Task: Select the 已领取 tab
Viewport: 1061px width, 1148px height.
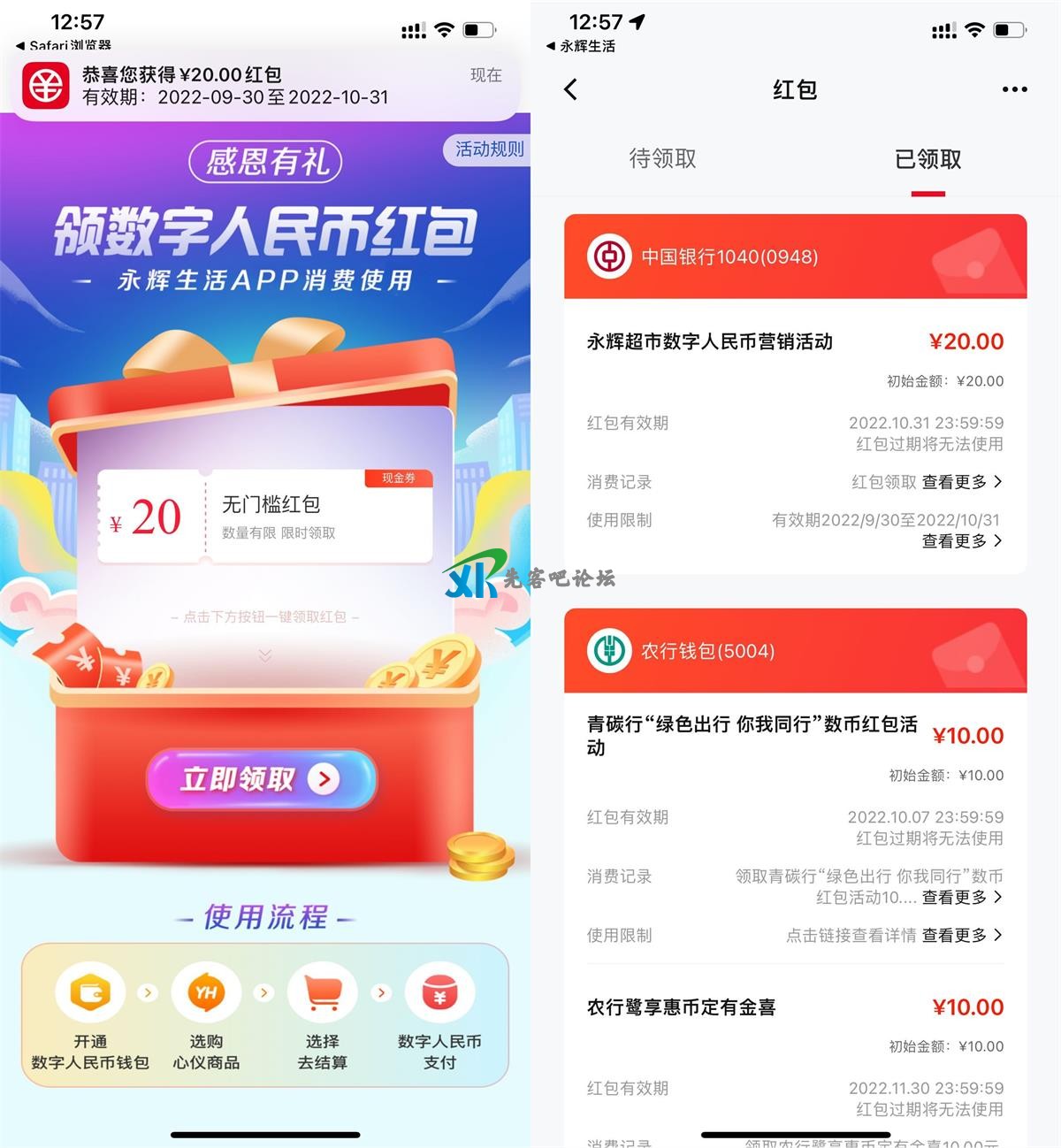Action: tap(927, 159)
